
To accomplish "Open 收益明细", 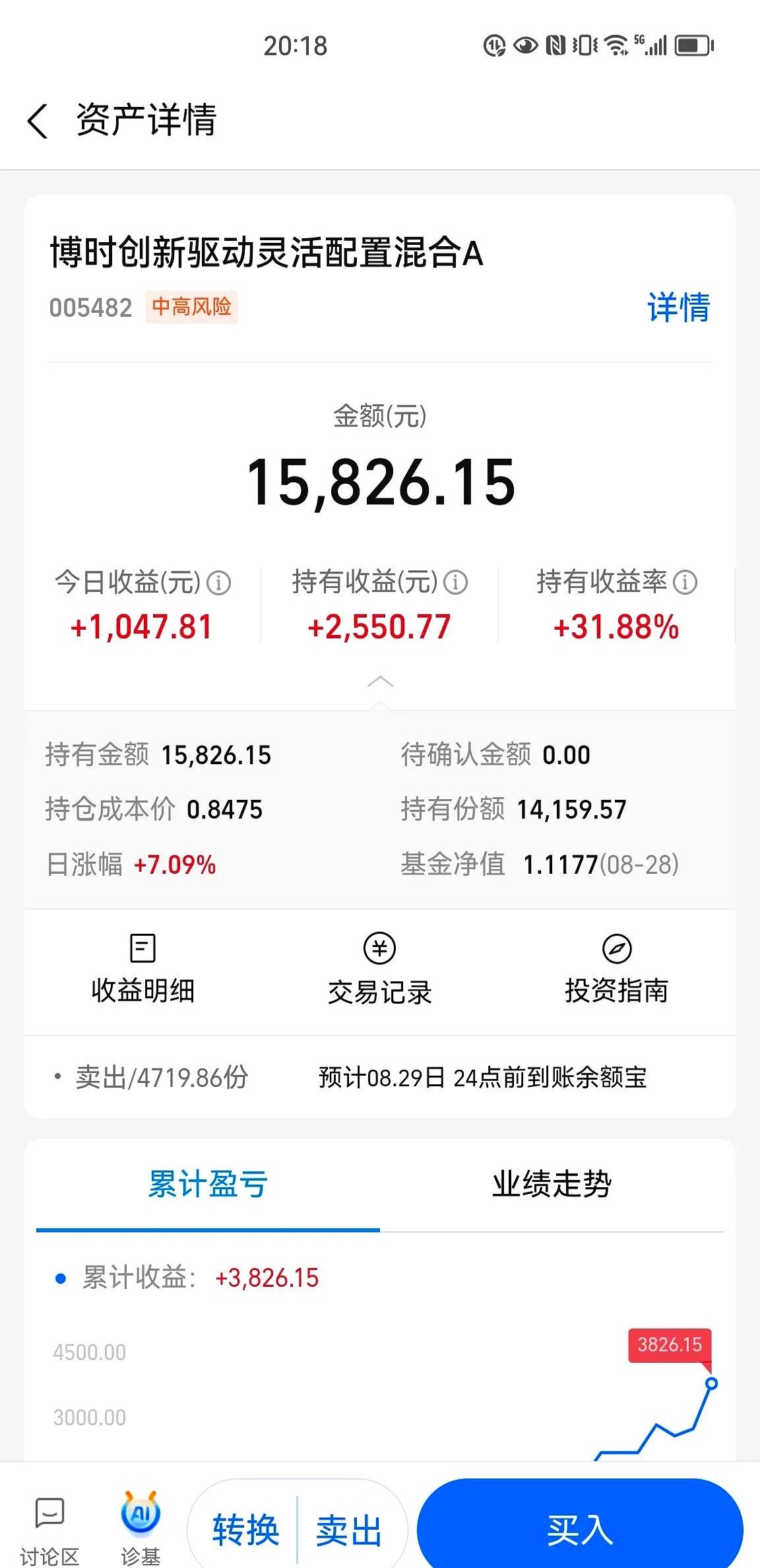I will pos(142,969).
